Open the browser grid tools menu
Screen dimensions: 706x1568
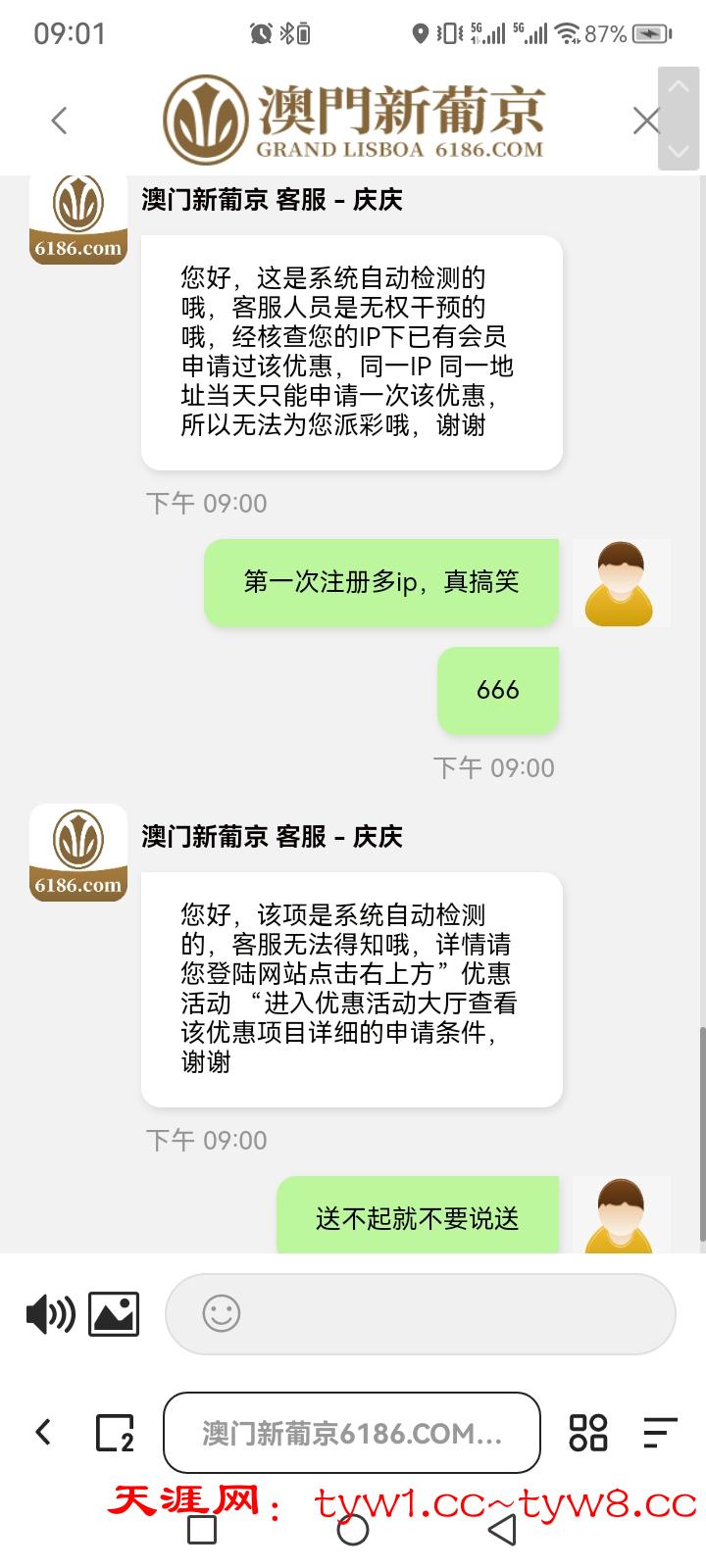(x=588, y=1432)
